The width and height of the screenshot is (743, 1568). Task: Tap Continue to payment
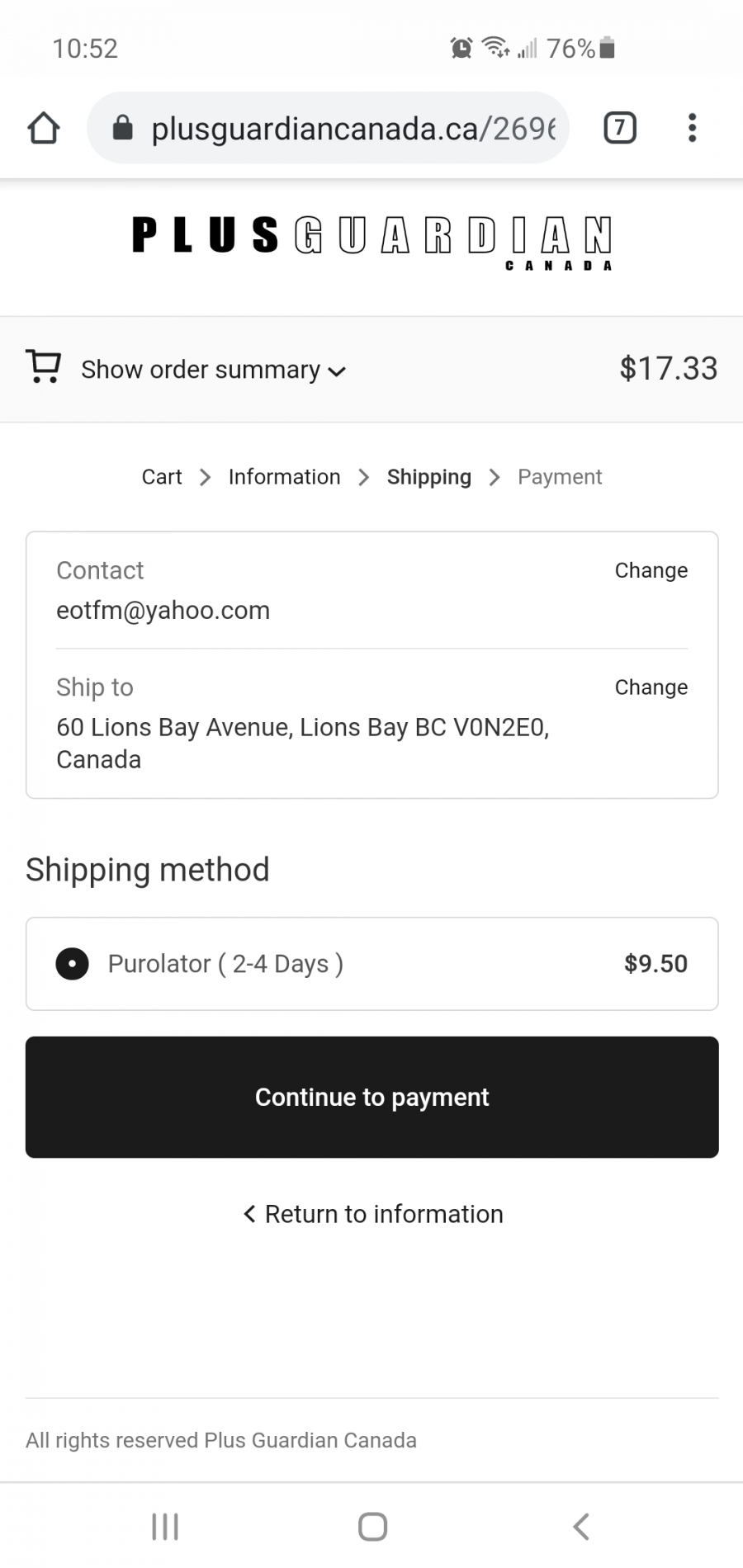pyautogui.click(x=371, y=1098)
